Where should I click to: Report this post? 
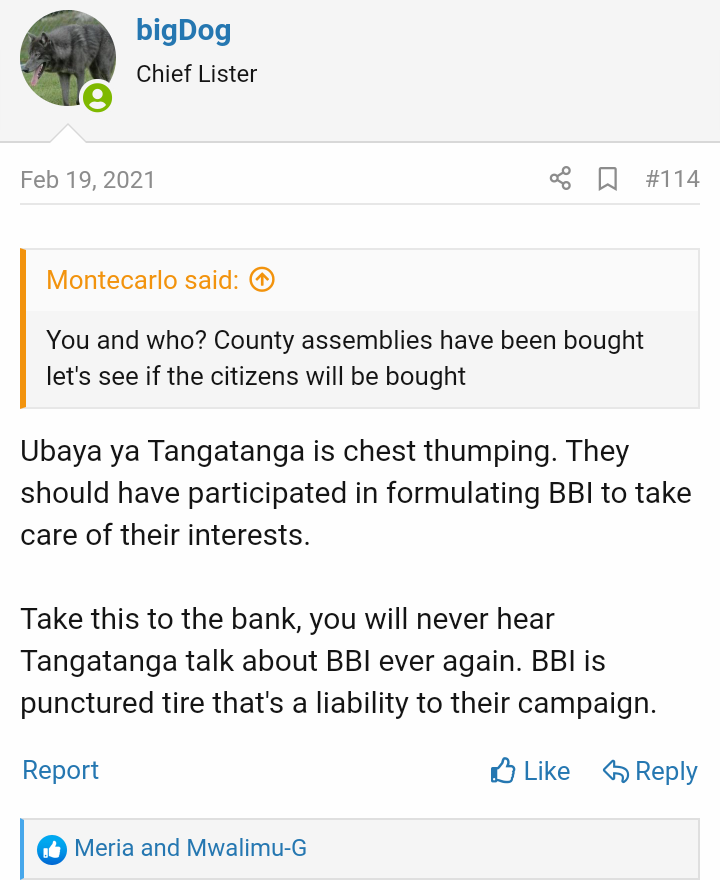(60, 770)
